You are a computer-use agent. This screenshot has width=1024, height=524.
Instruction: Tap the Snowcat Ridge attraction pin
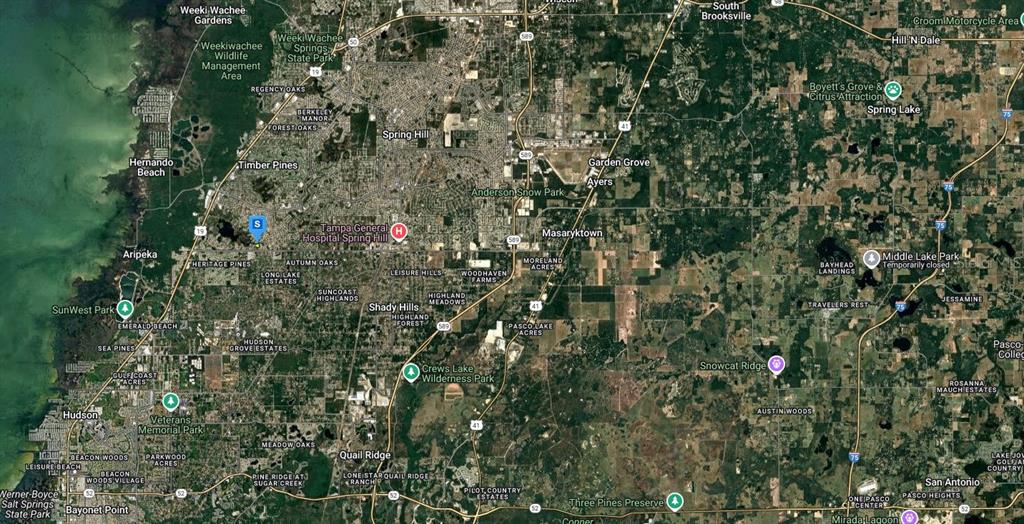pos(776,363)
